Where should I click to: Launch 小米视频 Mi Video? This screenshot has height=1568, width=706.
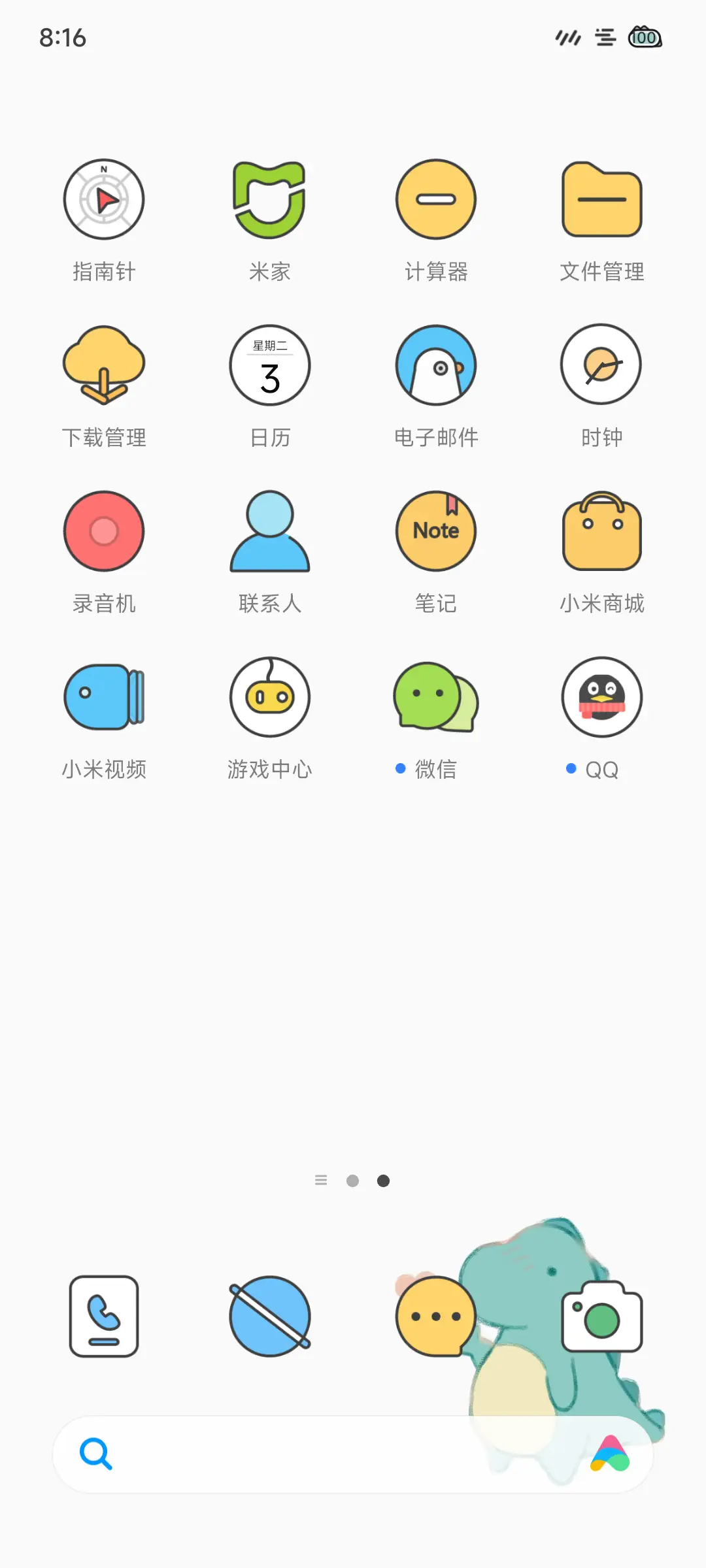pyautogui.click(x=104, y=697)
